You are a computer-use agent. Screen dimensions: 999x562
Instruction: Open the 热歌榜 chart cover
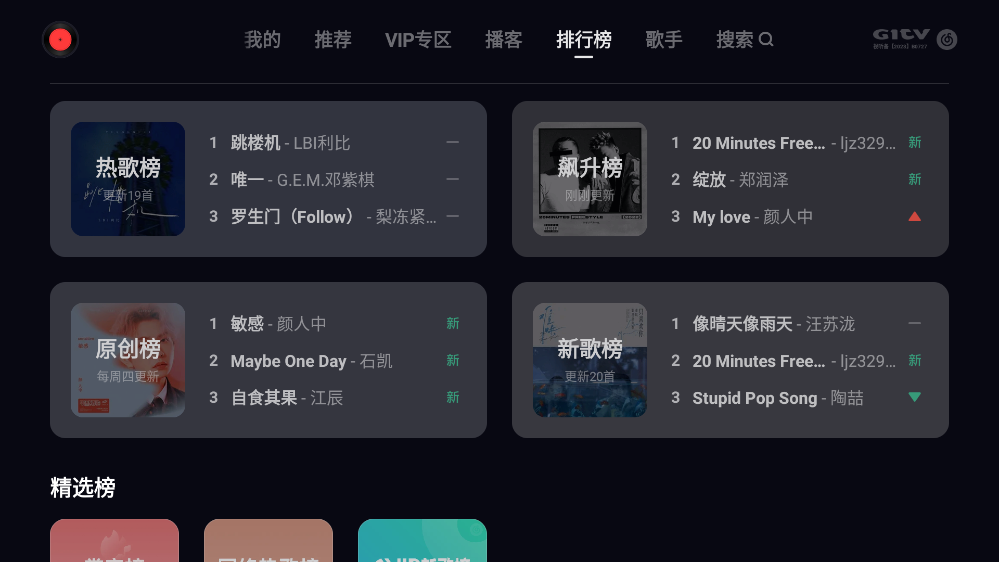[128, 179]
